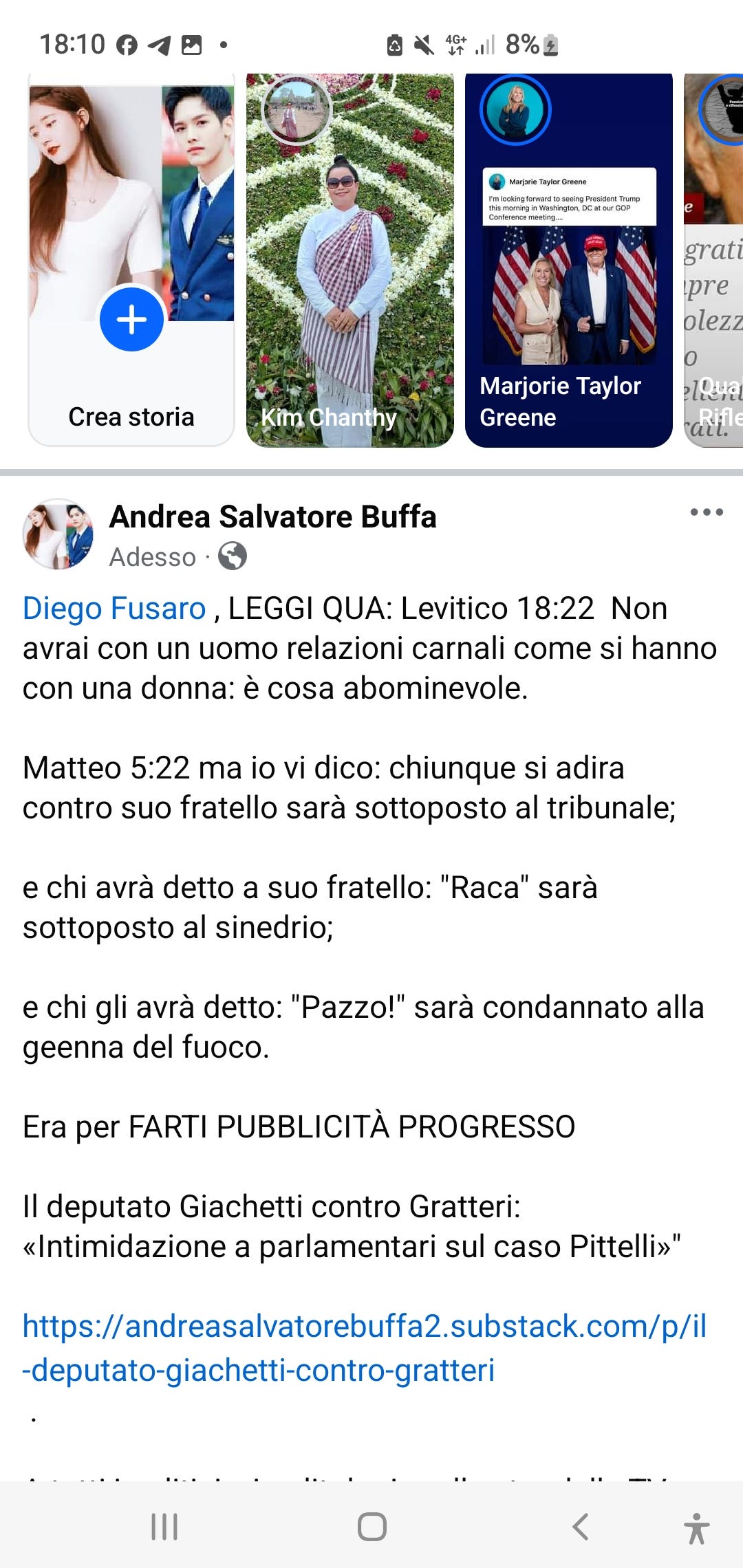The height and width of the screenshot is (1568, 743).
Task: Tap Andrea Salvatore Buffa's post avatar
Action: pyautogui.click(x=58, y=534)
